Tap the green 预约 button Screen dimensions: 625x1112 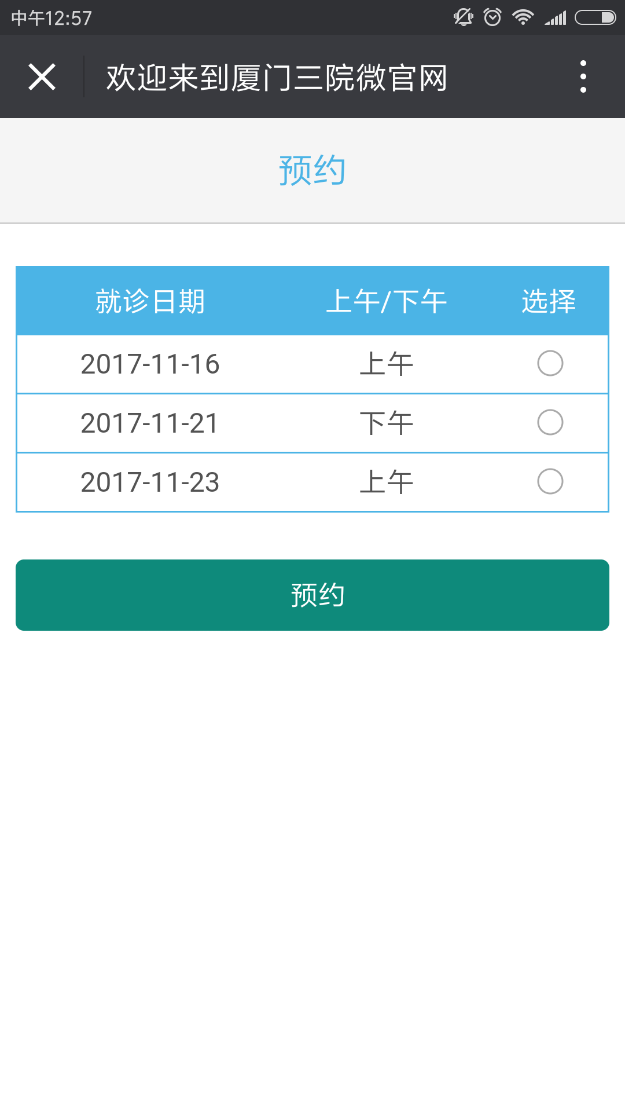[x=312, y=595]
